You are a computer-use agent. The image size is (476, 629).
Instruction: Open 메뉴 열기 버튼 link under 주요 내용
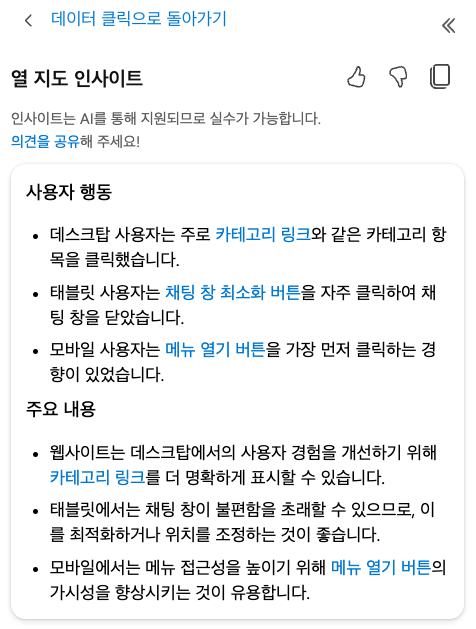pyautogui.click(x=381, y=567)
